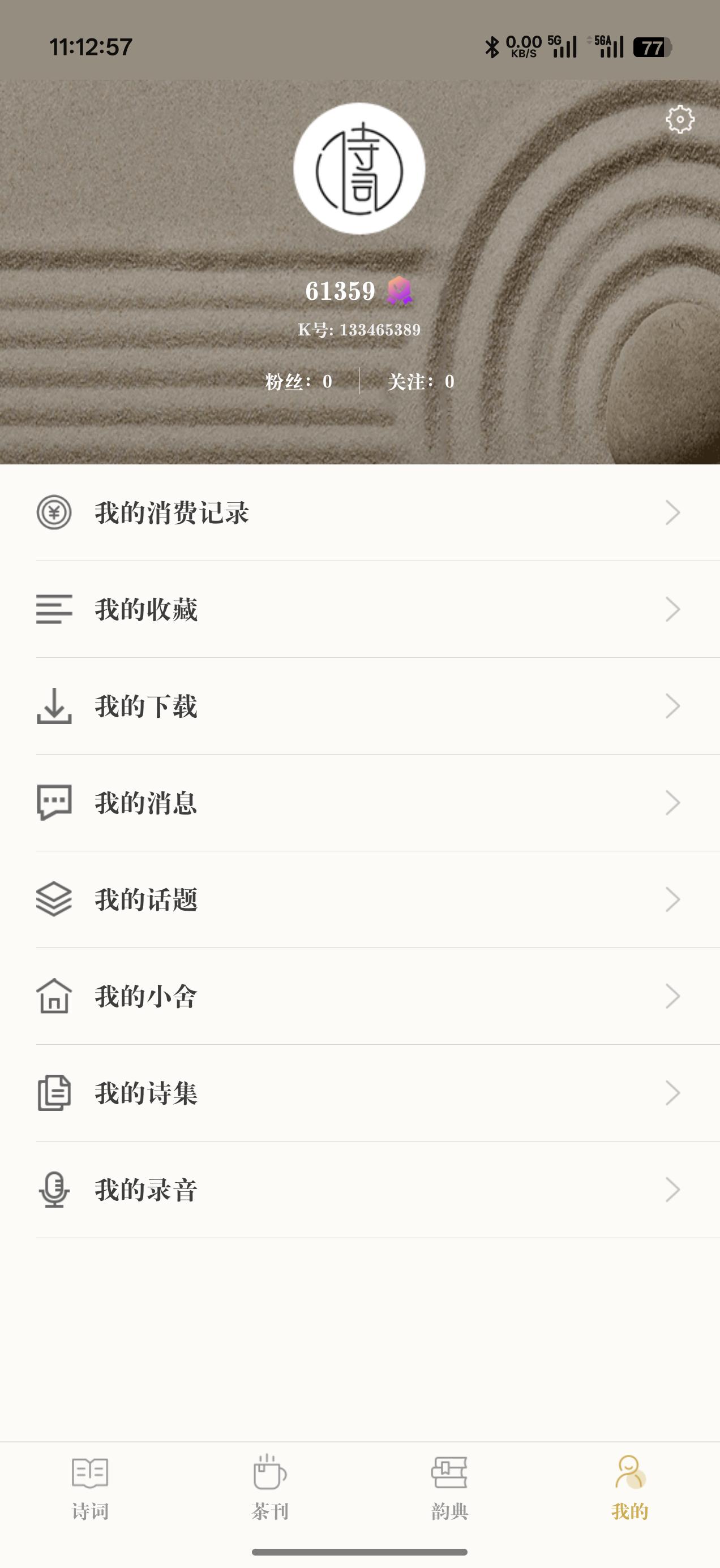Open 我的消费记录 row
Screen dimensions: 720x1568
(360, 512)
